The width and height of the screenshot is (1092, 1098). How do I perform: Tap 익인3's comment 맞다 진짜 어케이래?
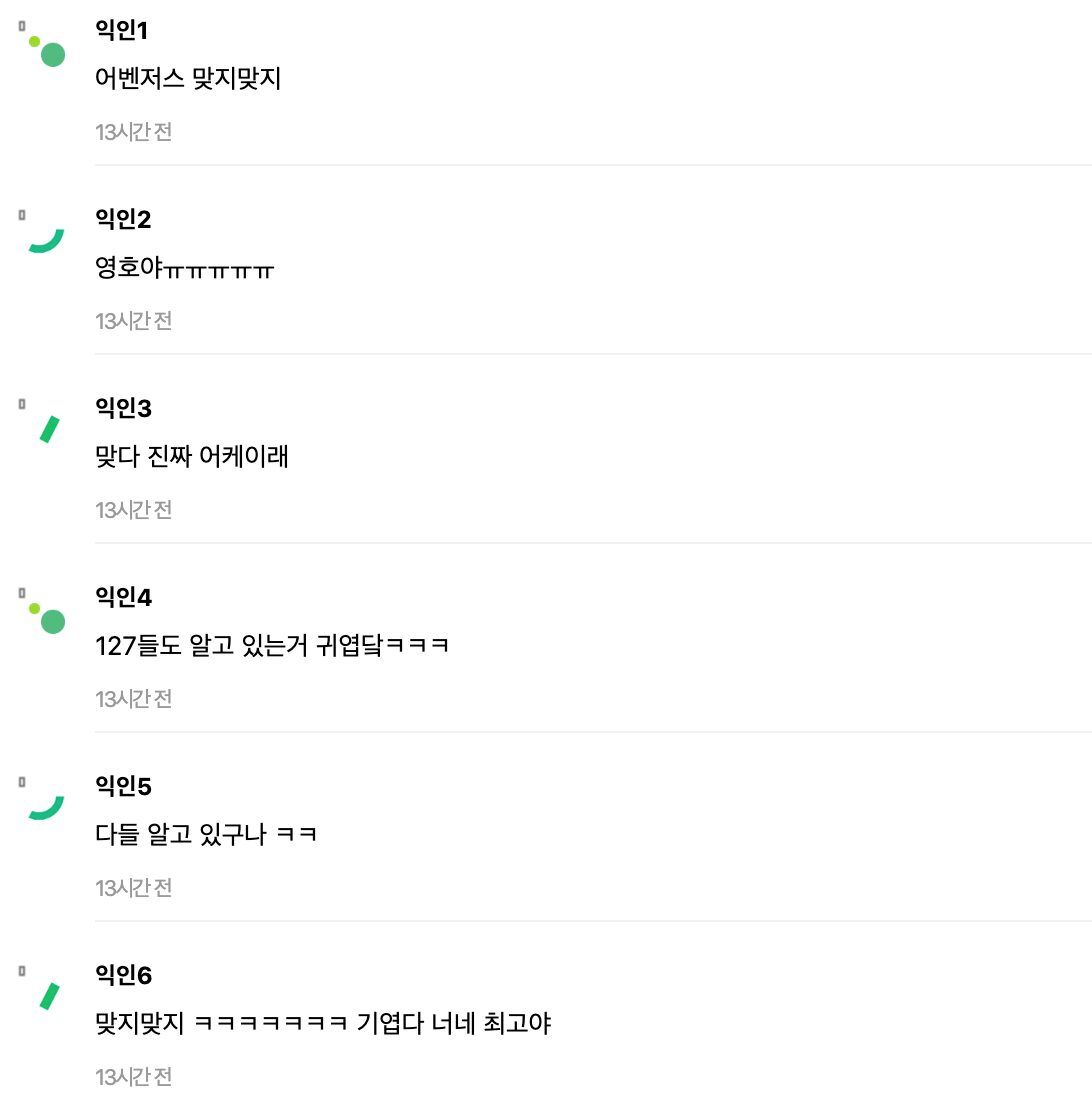[x=191, y=457]
